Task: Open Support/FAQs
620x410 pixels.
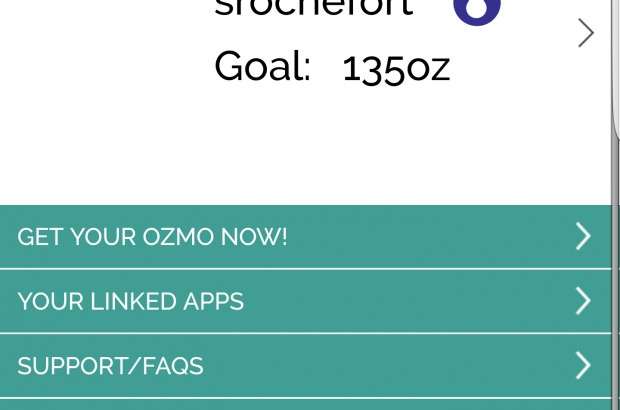Action: 305,366
